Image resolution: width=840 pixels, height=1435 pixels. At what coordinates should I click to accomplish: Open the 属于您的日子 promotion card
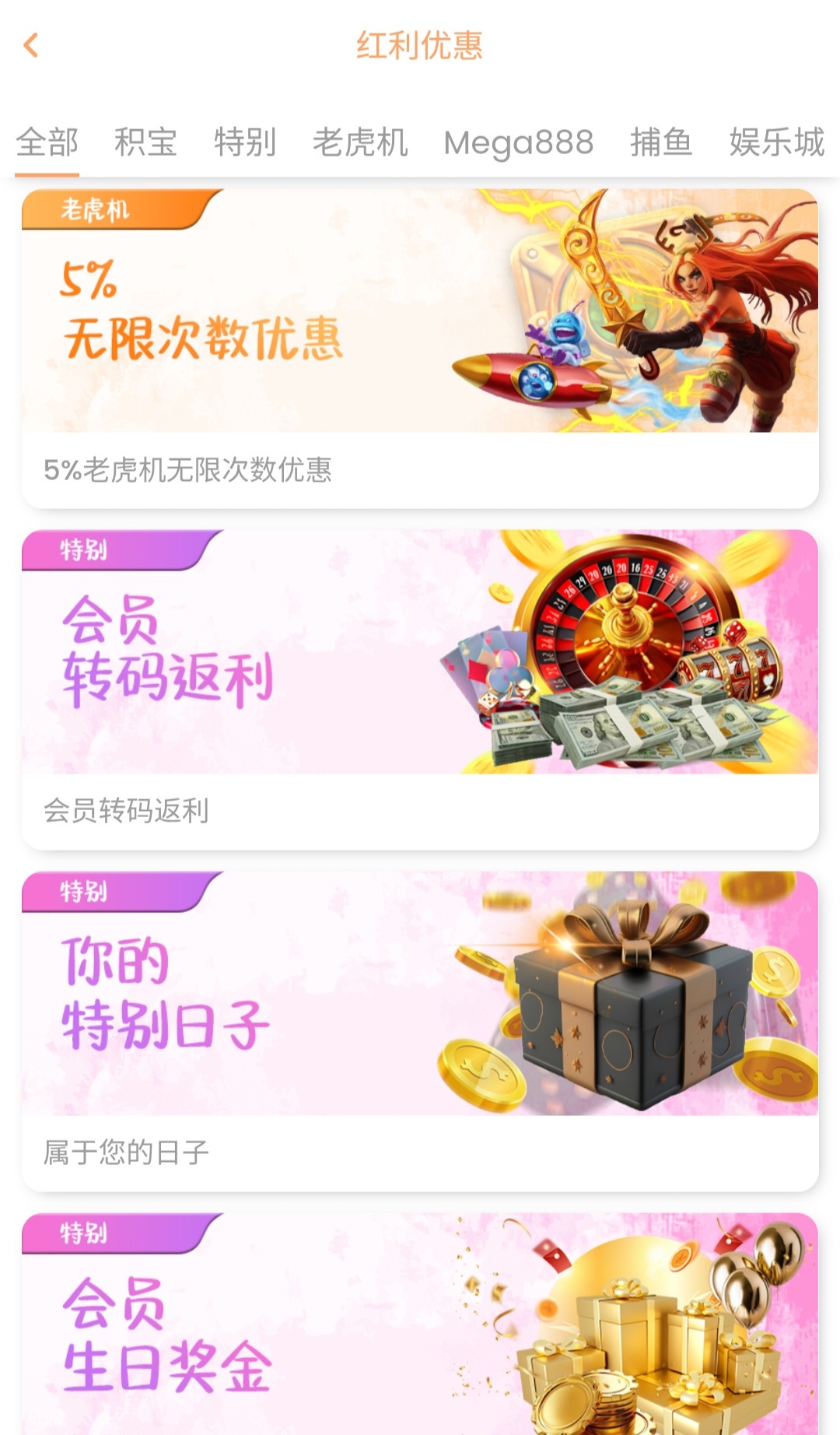point(420,1031)
